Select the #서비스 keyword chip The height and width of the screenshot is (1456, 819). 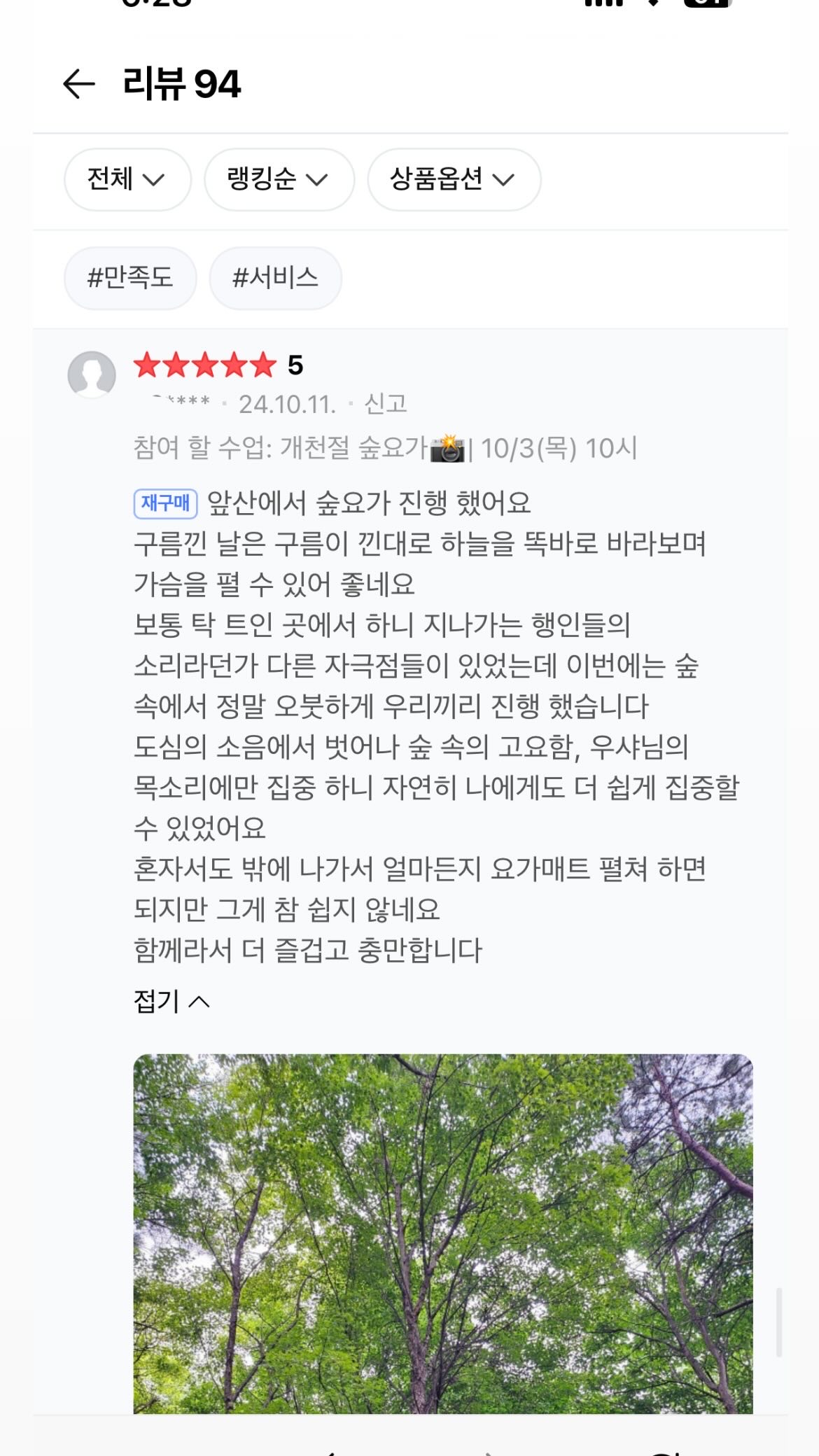pyautogui.click(x=275, y=278)
